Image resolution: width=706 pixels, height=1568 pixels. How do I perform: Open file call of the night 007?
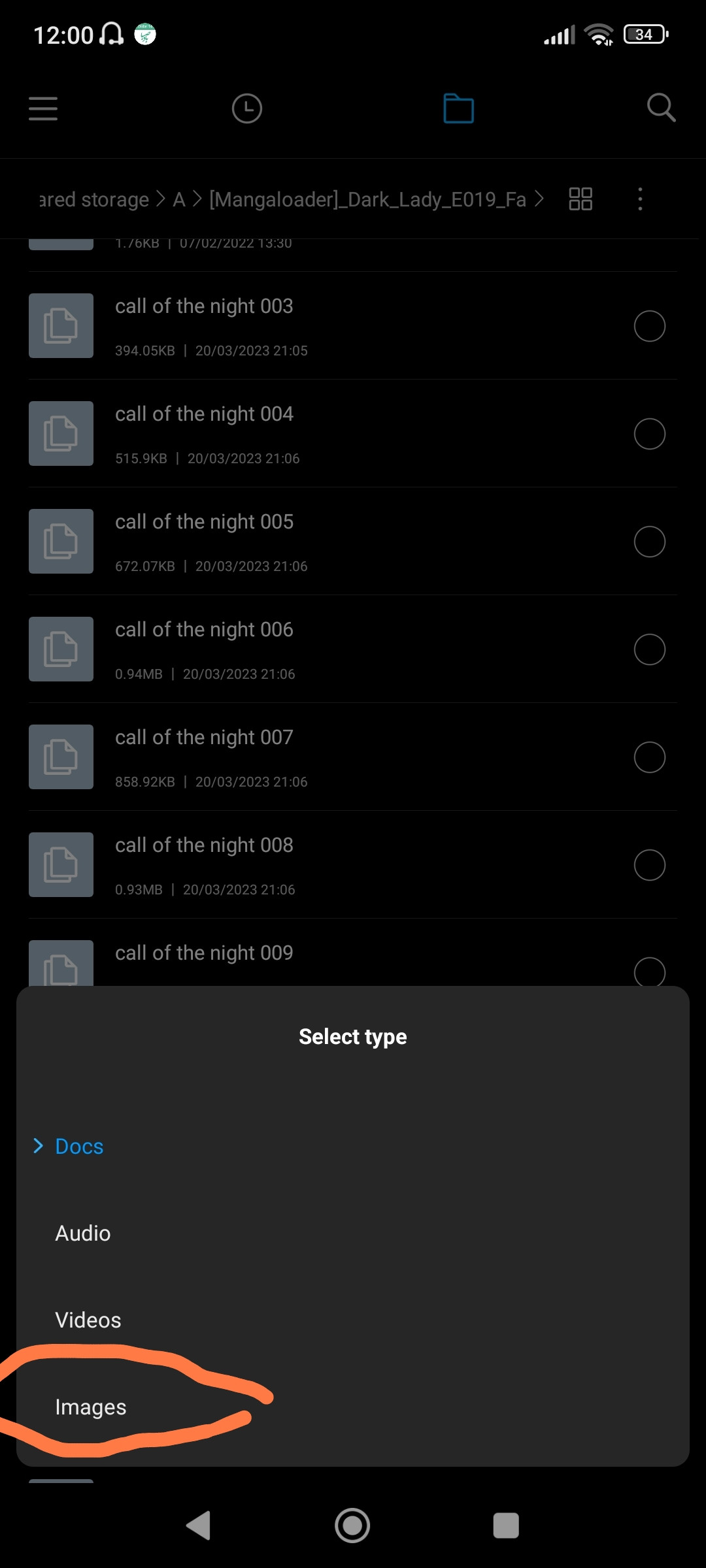point(204,738)
